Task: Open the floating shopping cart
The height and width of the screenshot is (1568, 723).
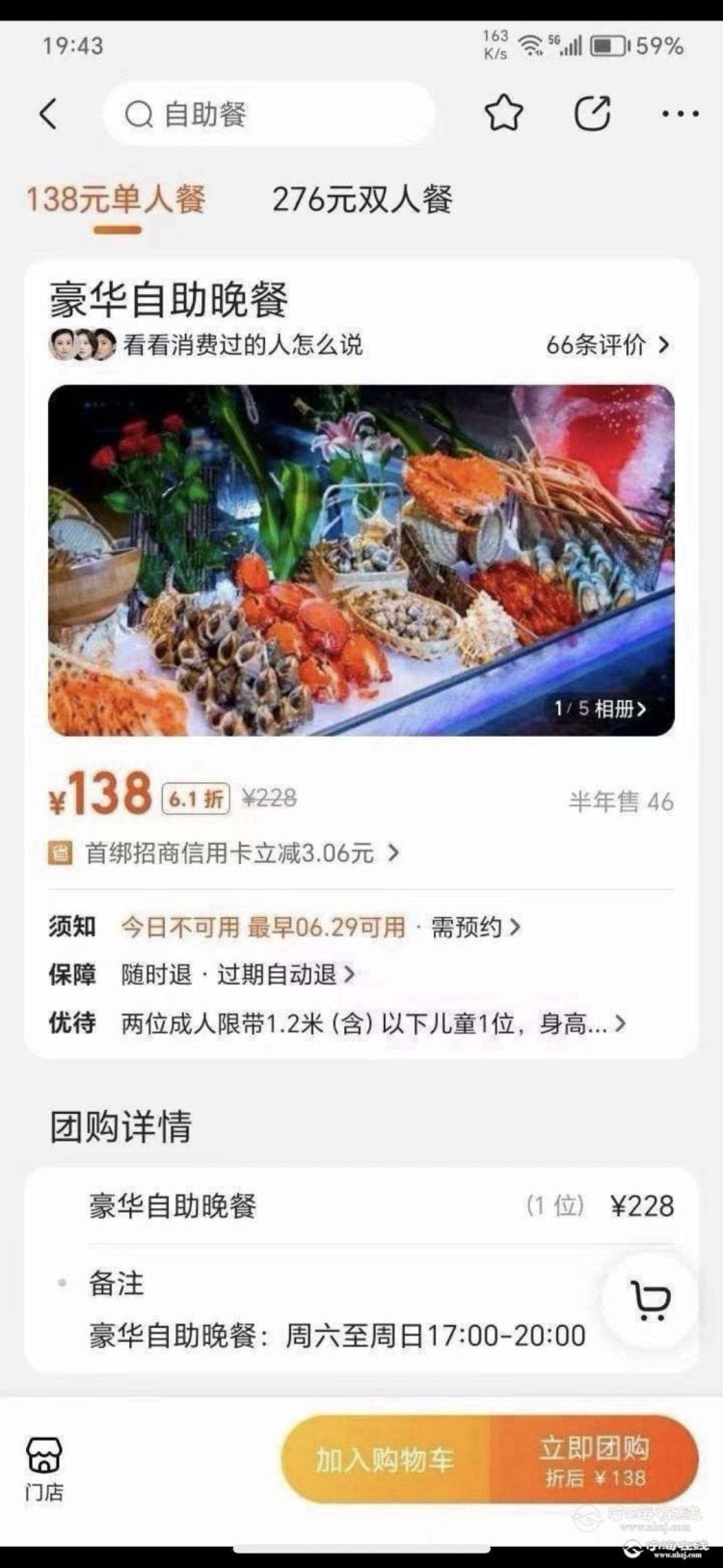Action: click(651, 1300)
